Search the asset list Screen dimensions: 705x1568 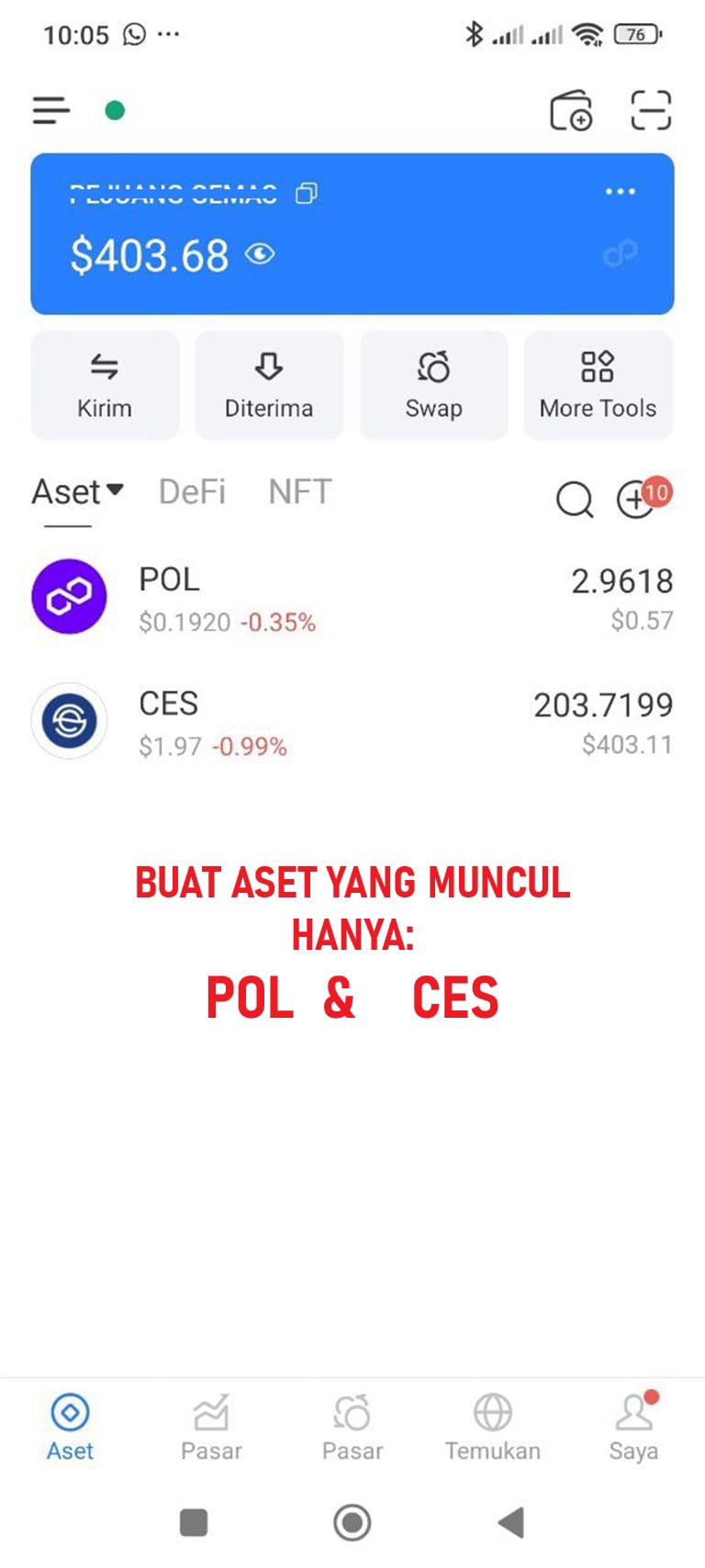click(x=575, y=500)
